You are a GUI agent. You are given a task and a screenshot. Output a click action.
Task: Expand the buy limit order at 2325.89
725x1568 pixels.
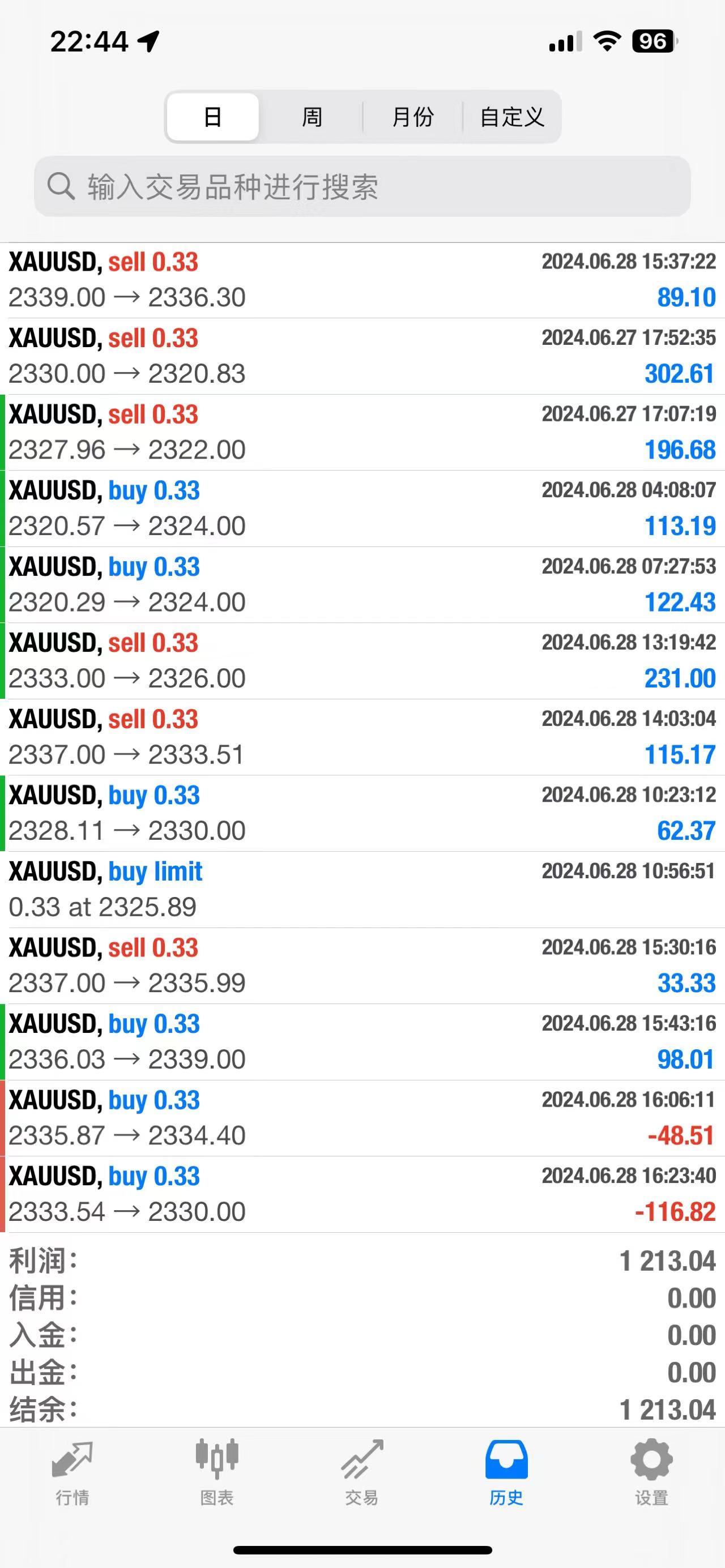(362, 889)
